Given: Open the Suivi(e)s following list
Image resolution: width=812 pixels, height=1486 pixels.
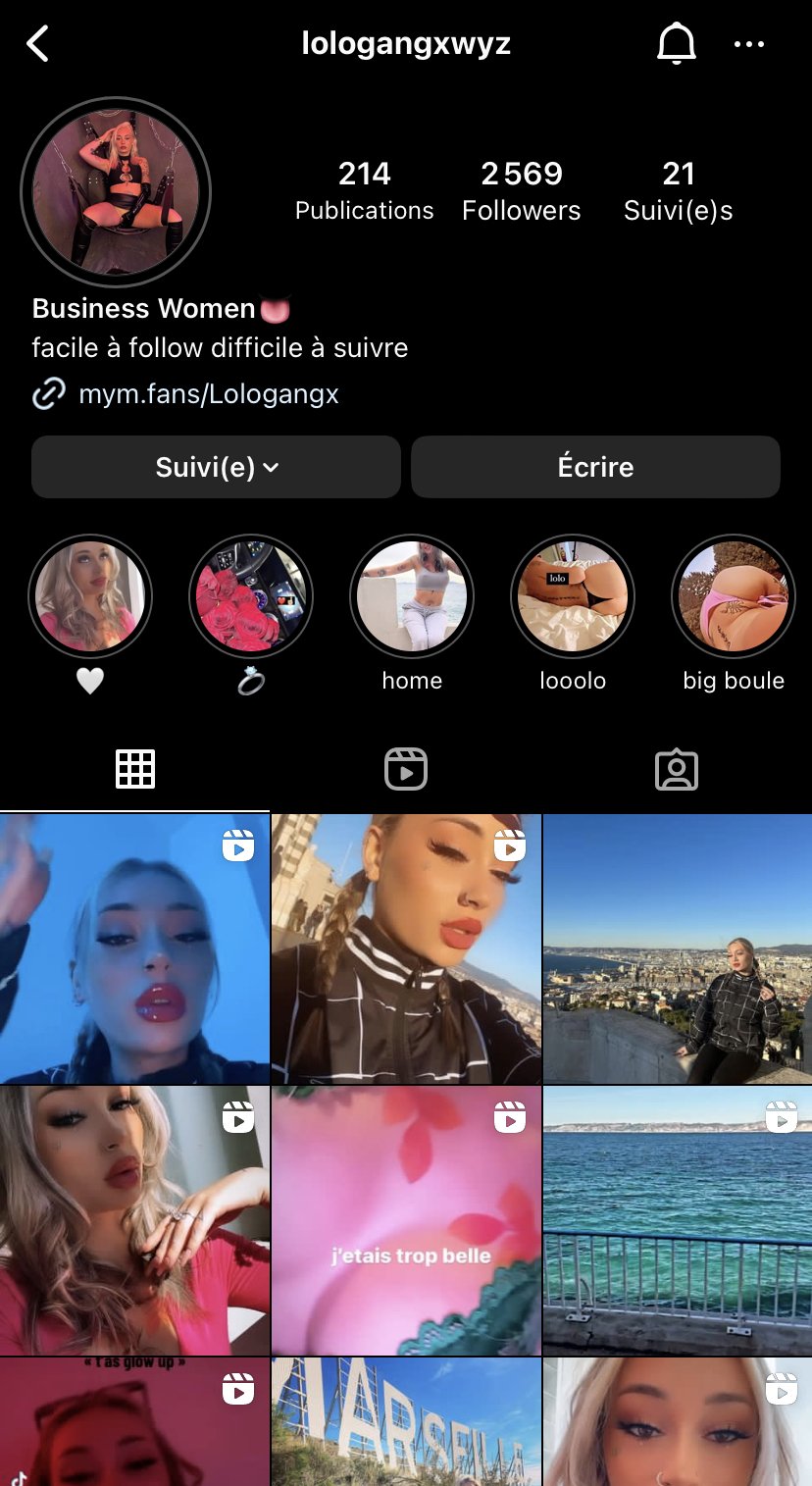Looking at the screenshot, I should 678,190.
